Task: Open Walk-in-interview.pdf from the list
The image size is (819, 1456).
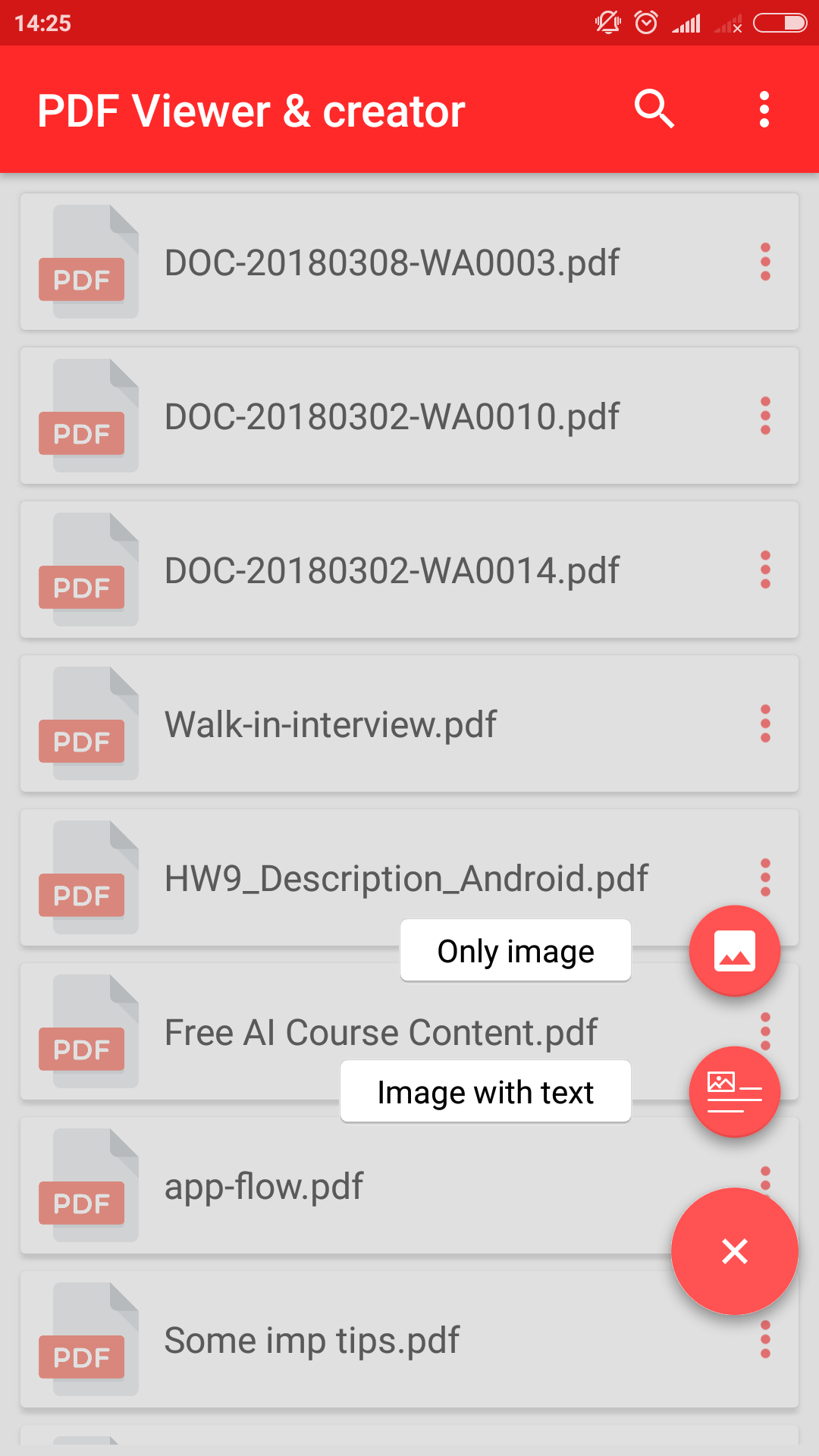Action: point(331,723)
